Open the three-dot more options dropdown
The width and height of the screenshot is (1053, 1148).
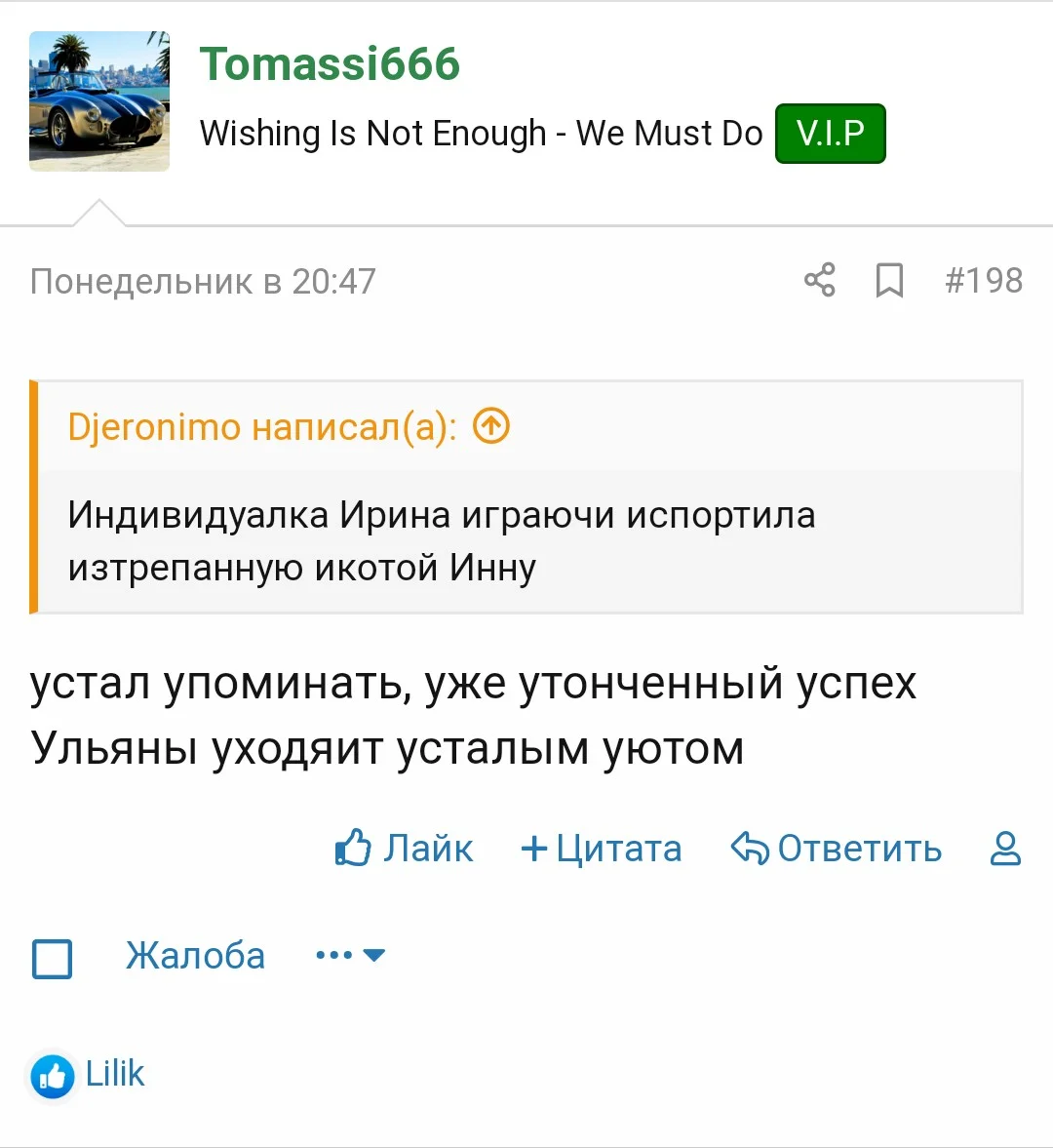(331, 954)
